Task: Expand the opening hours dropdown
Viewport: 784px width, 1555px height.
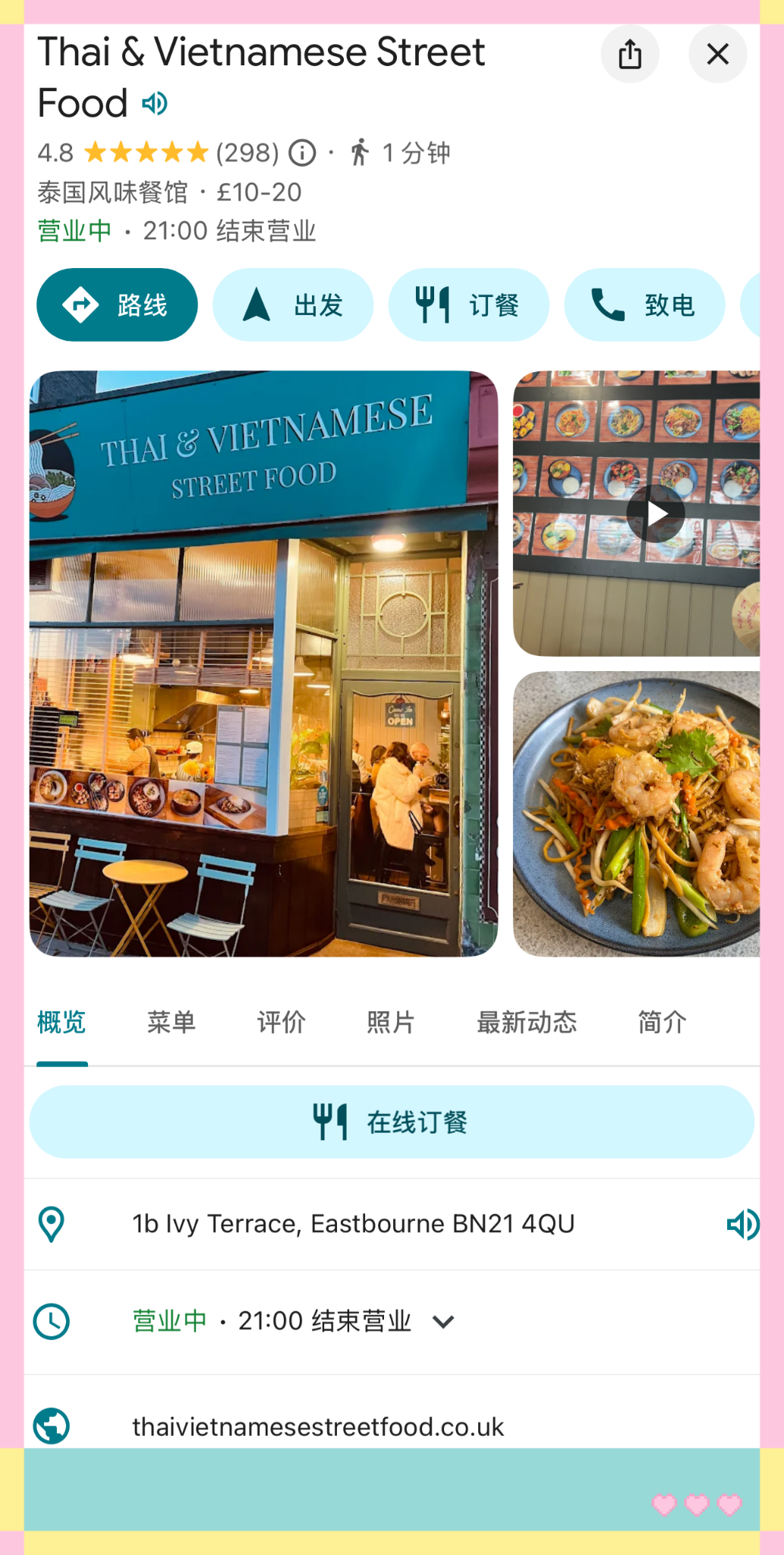Action: [443, 1322]
